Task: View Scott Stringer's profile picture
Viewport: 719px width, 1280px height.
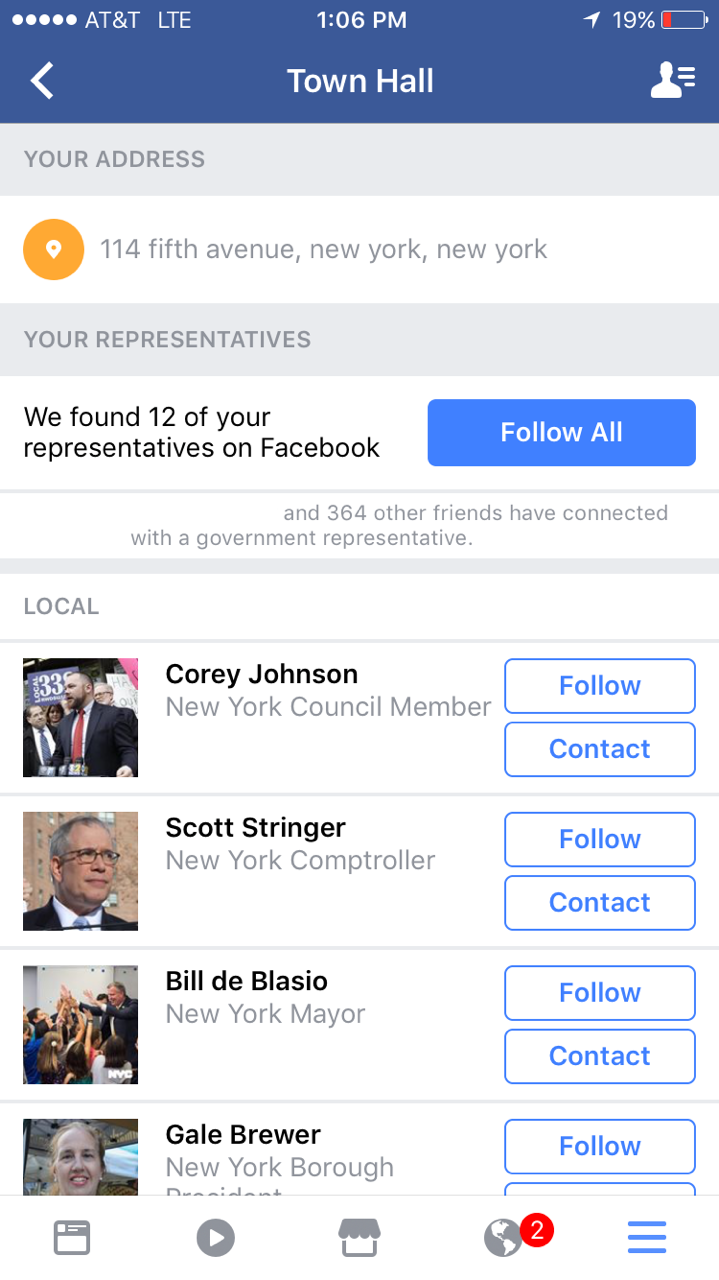Action: point(80,871)
